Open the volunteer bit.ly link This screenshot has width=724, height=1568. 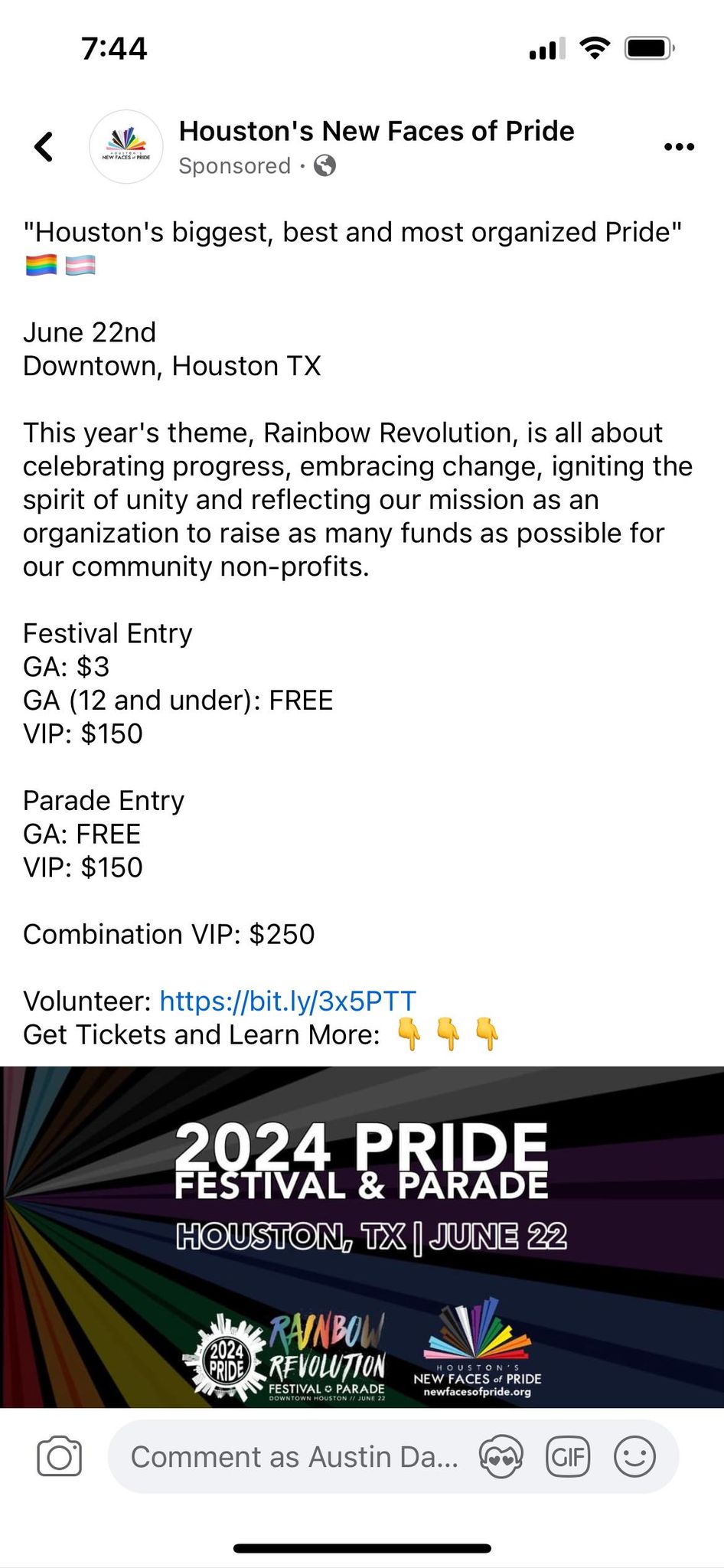(x=288, y=1001)
